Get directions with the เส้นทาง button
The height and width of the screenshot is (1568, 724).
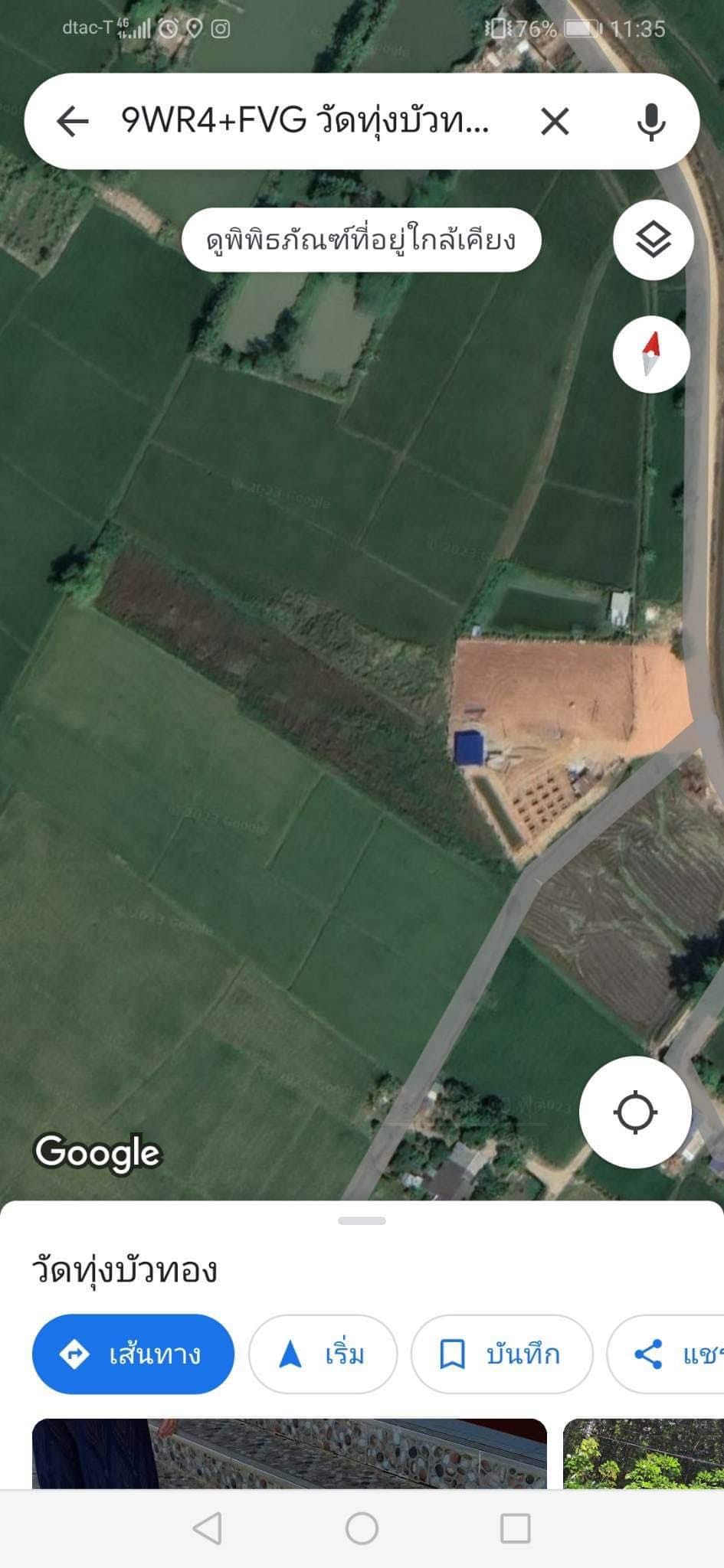click(x=133, y=1354)
